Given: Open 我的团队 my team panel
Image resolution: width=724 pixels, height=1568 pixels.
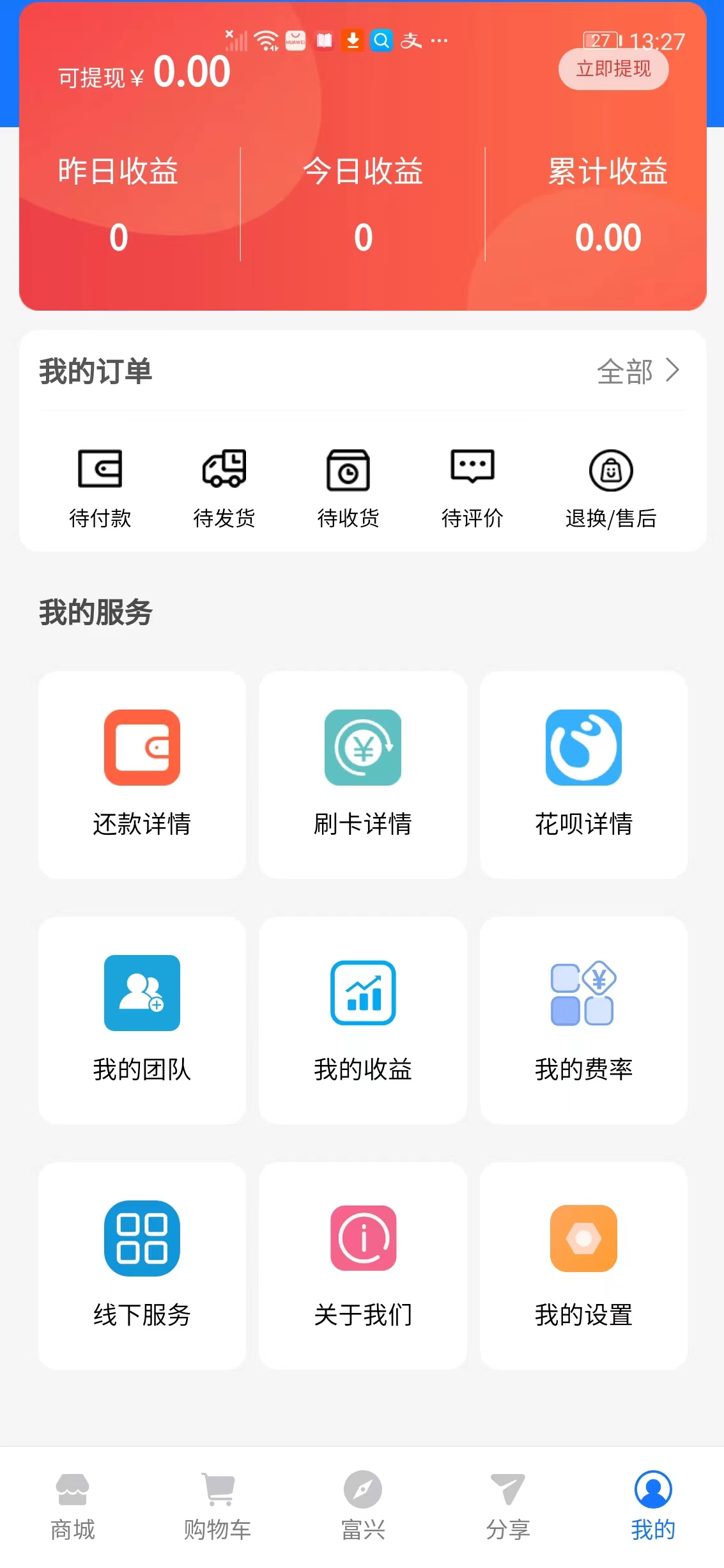Looking at the screenshot, I should [142, 1021].
